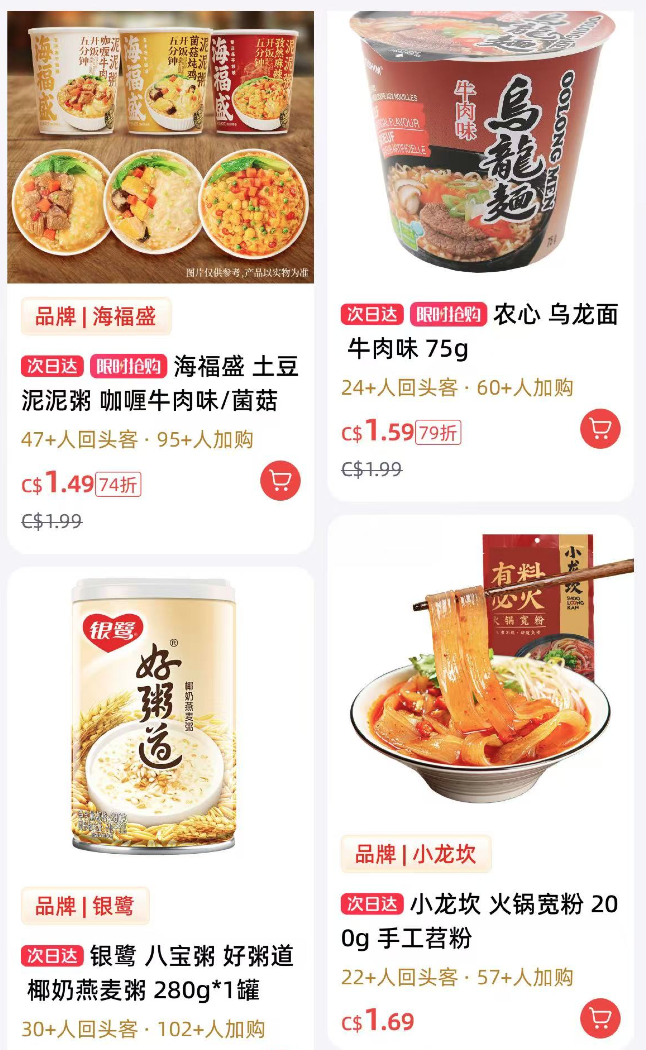Add 农心 乌龙面 牛肉味 to cart
The width and height of the screenshot is (646, 1050).
pyautogui.click(x=600, y=429)
